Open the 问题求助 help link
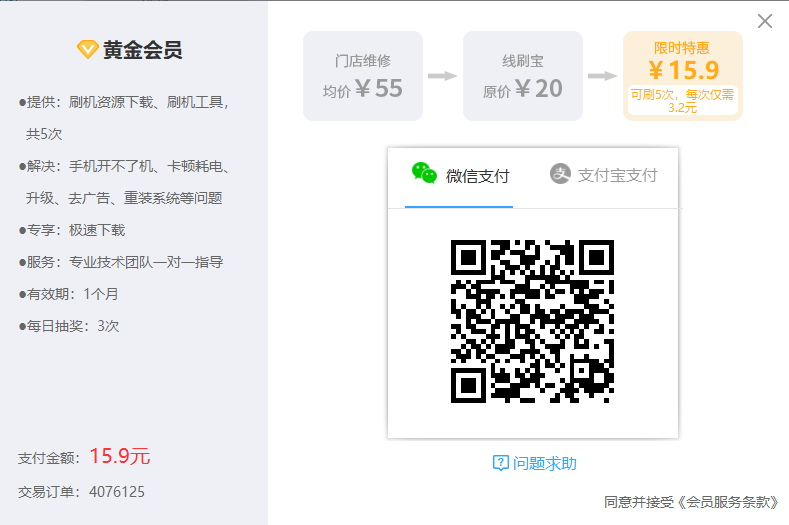The width and height of the screenshot is (789, 525). (x=535, y=463)
